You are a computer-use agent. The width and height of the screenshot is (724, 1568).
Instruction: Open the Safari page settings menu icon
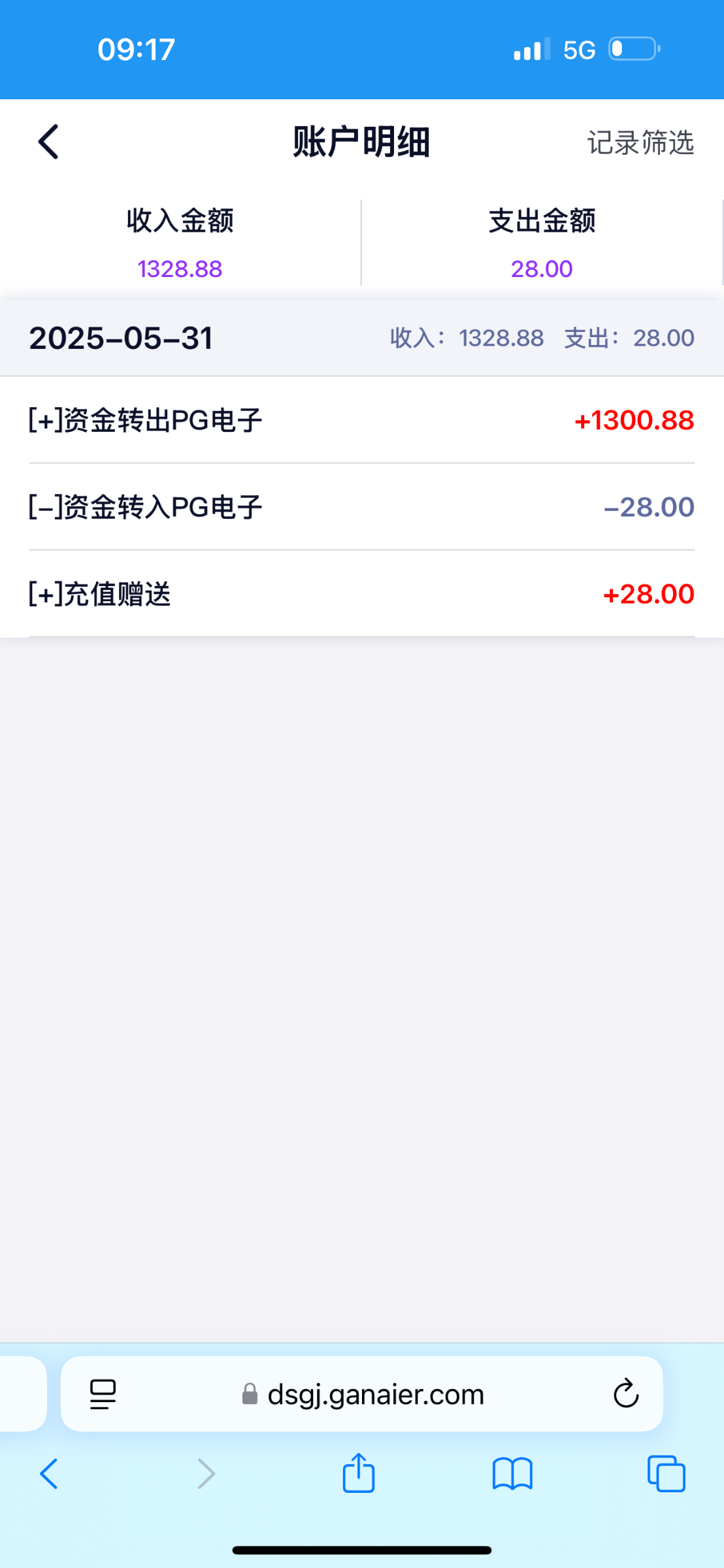[103, 1394]
